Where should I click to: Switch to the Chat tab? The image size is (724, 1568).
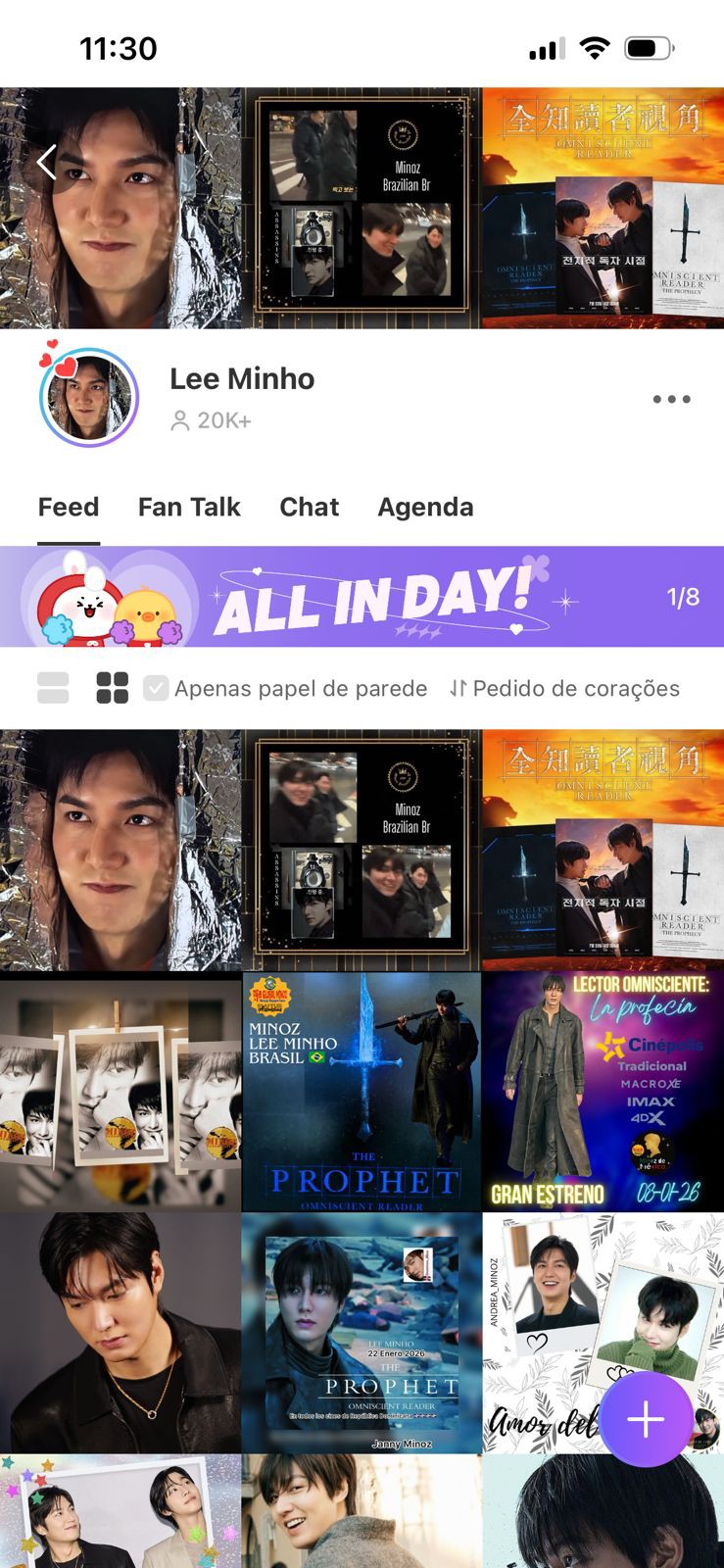tap(309, 507)
